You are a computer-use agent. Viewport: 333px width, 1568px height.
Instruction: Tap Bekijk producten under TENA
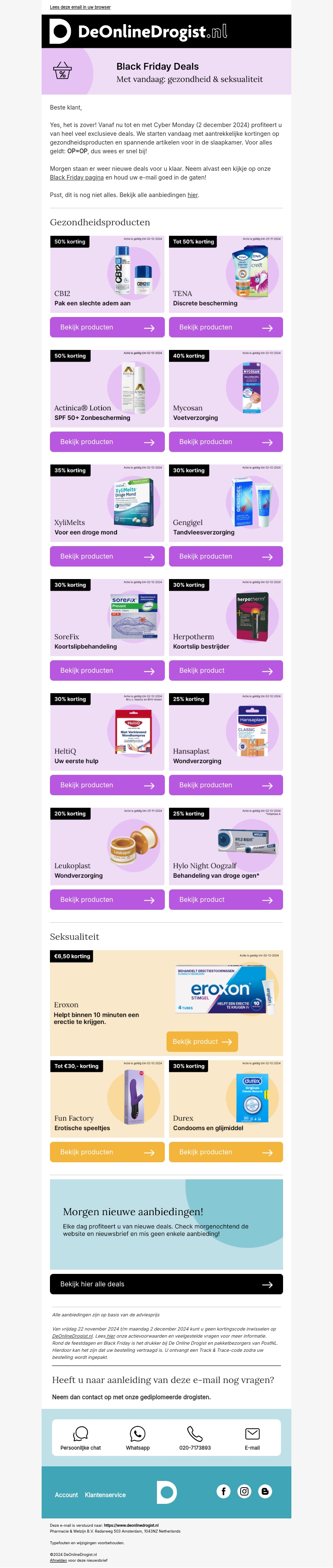click(x=226, y=327)
